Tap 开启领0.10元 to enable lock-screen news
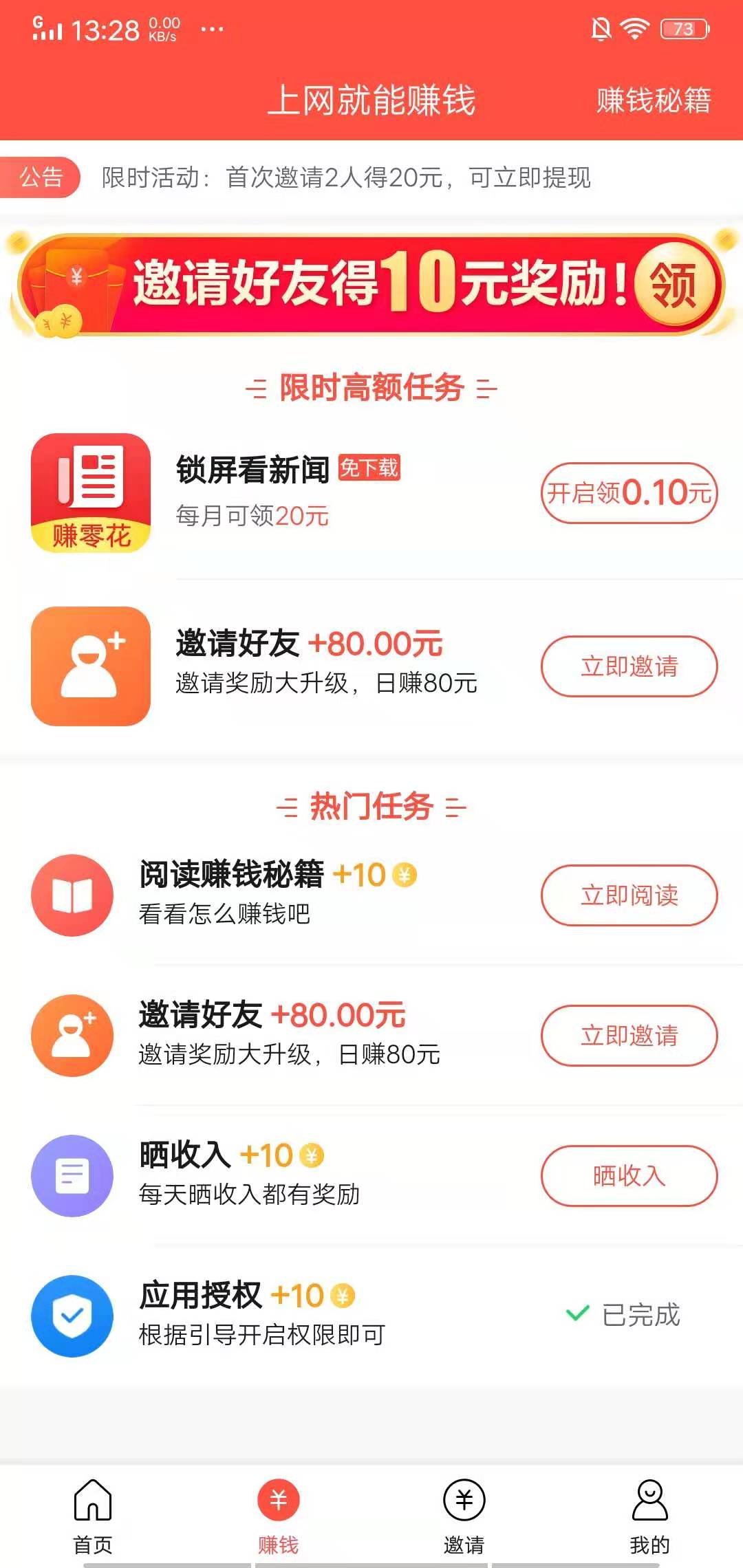 coord(627,494)
